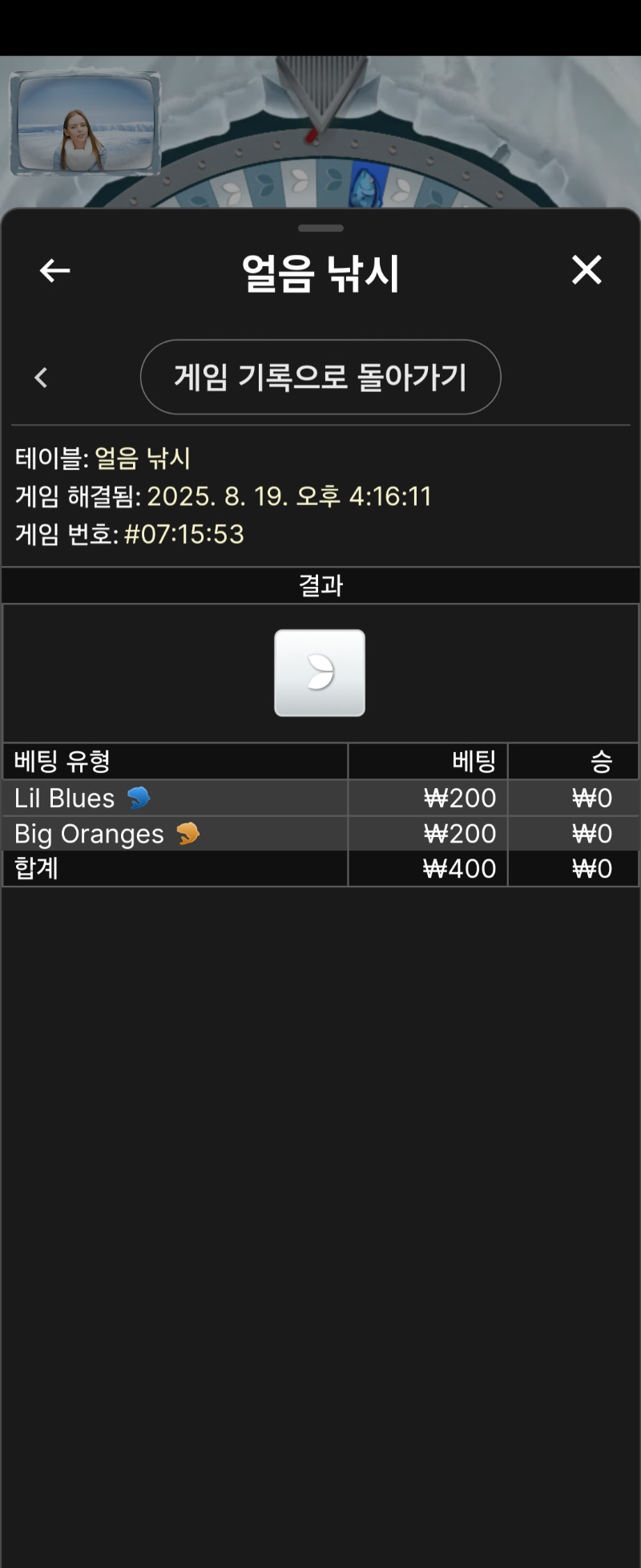
Task: Tap 게임 기록으로 돌아가기 button
Action: [320, 377]
